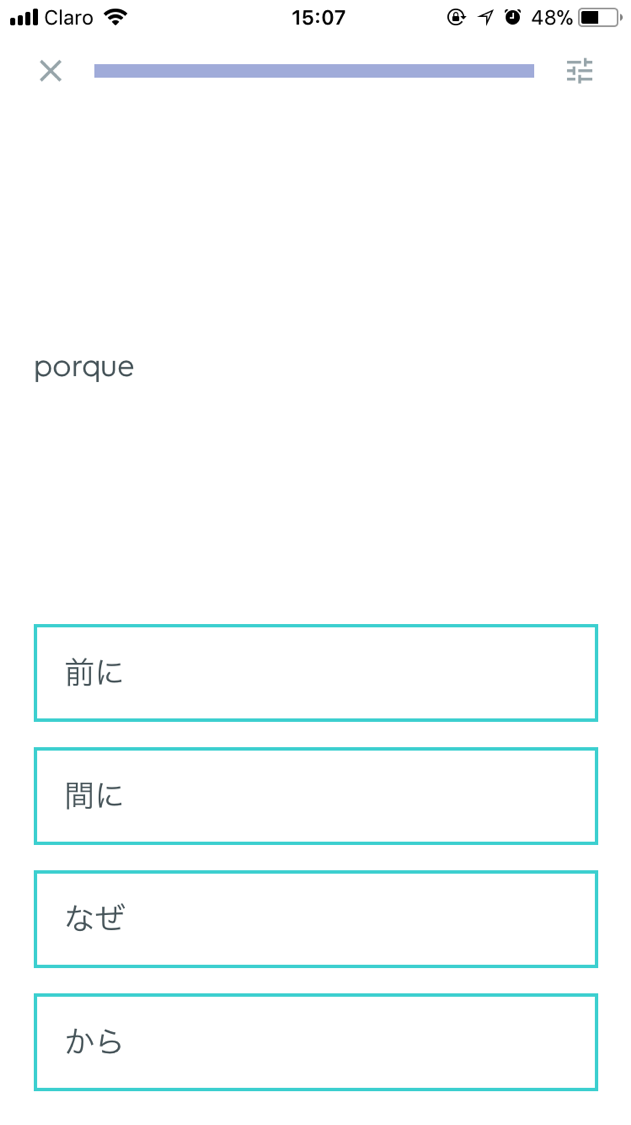Image resolution: width=631 pixels, height=1125 pixels.
Task: Open the quiz settings sliders icon
Action: 579,71
